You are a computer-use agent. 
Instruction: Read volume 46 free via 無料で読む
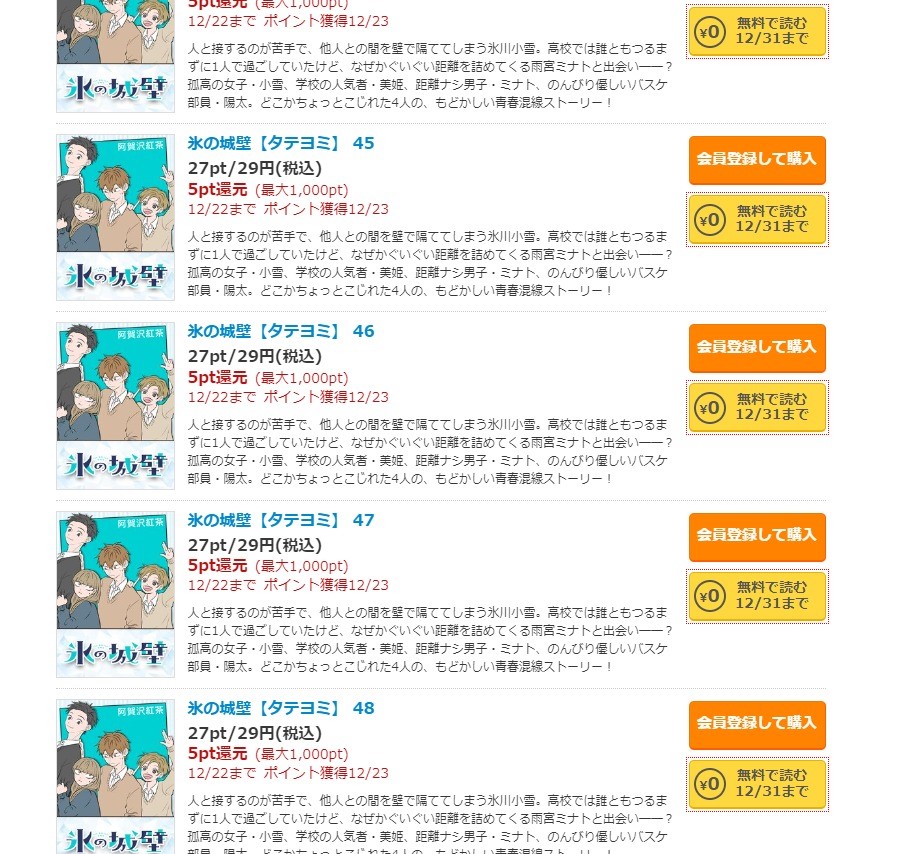coord(757,407)
